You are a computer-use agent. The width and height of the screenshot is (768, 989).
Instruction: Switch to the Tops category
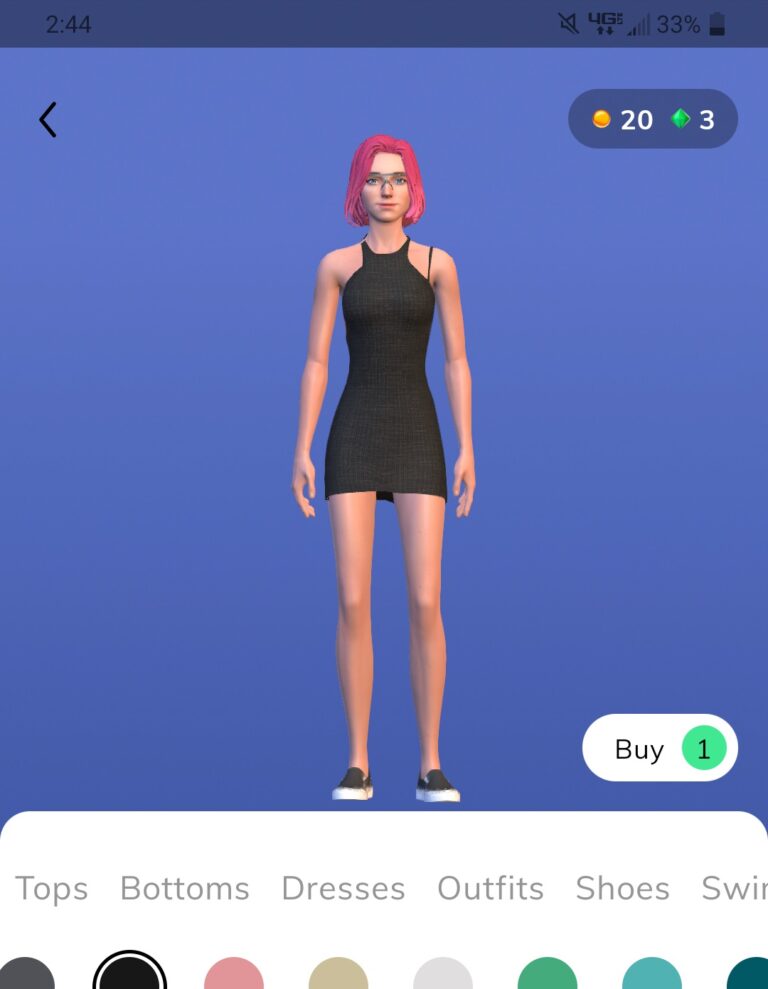tap(52, 888)
